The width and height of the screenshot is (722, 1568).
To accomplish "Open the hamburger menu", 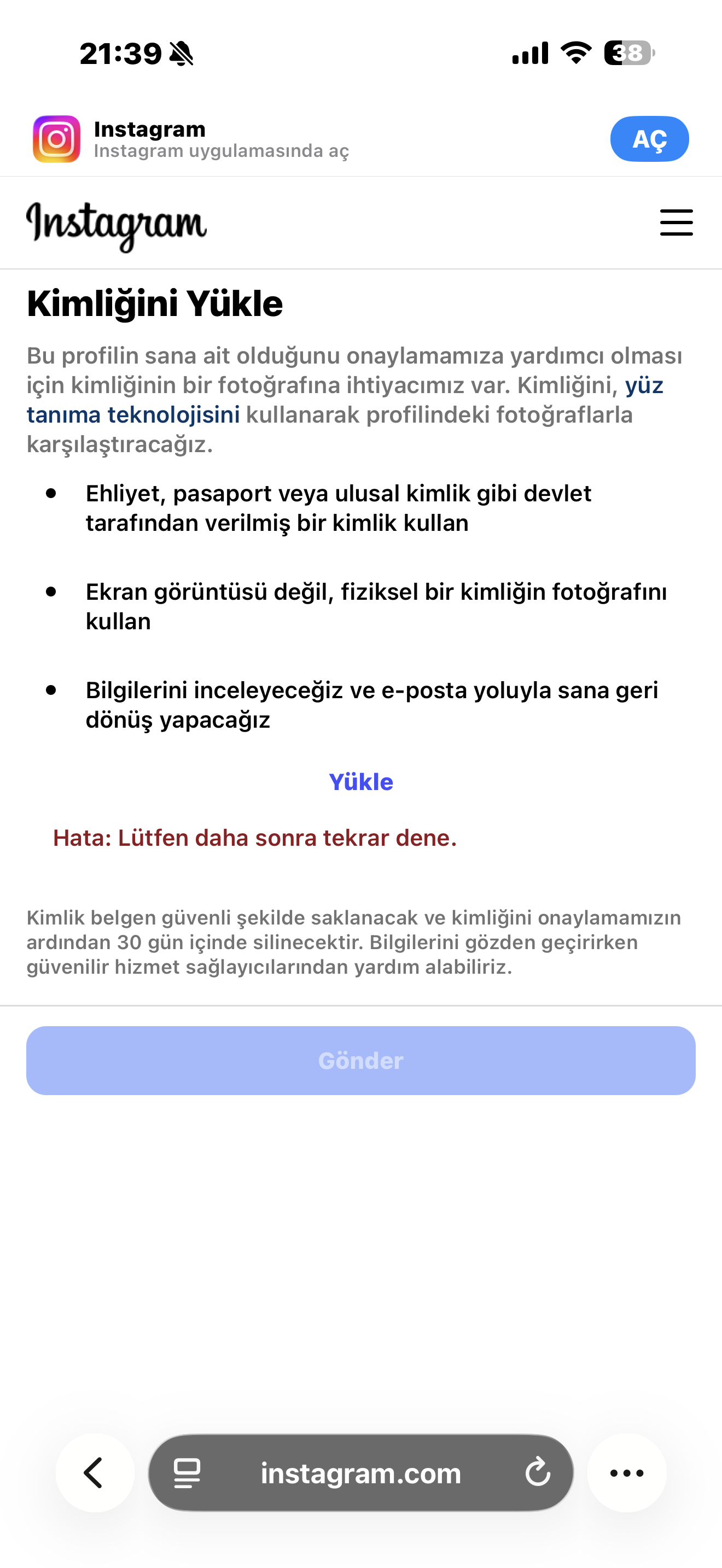I will (677, 222).
